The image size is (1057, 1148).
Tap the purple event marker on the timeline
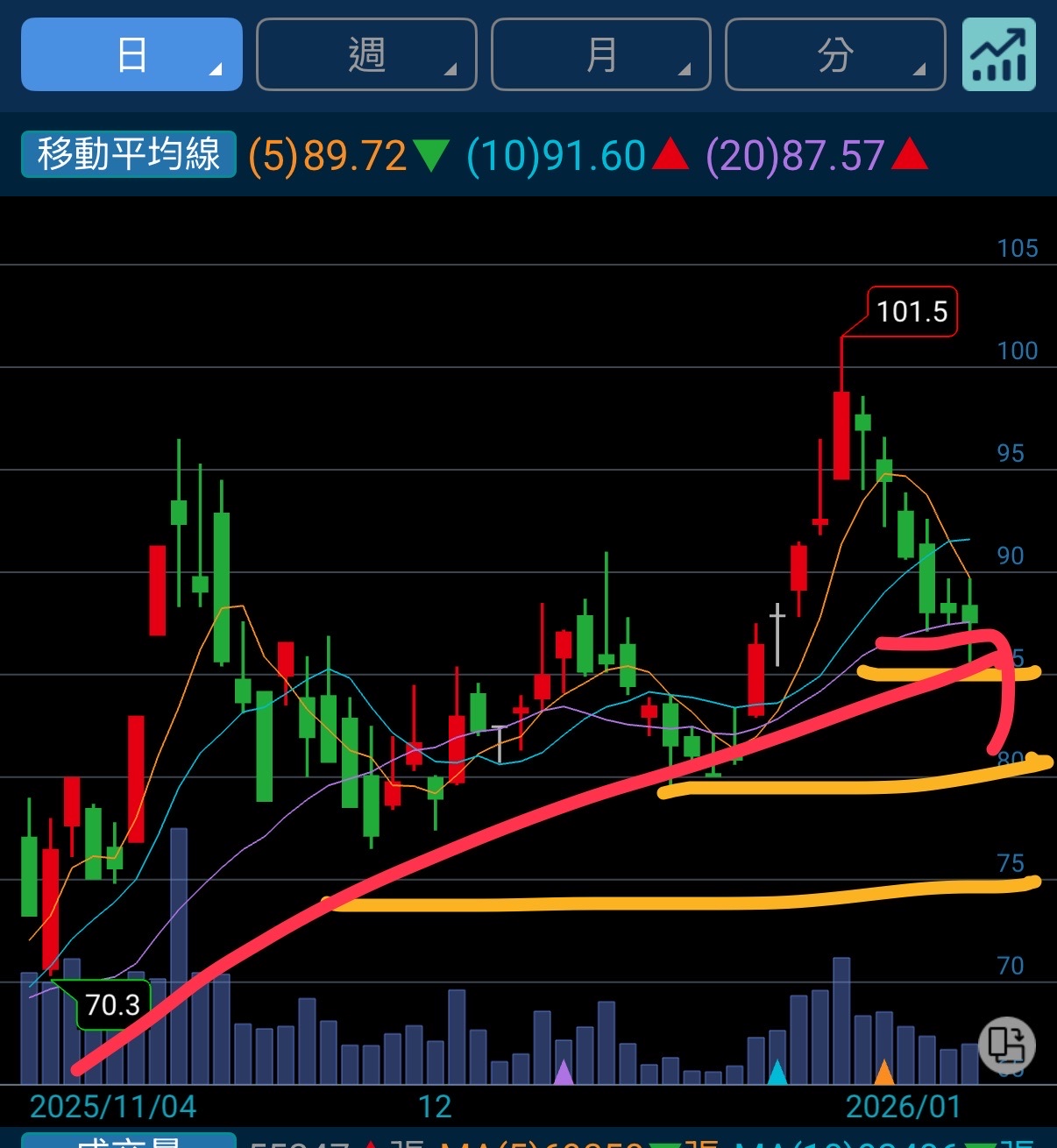point(564,1072)
